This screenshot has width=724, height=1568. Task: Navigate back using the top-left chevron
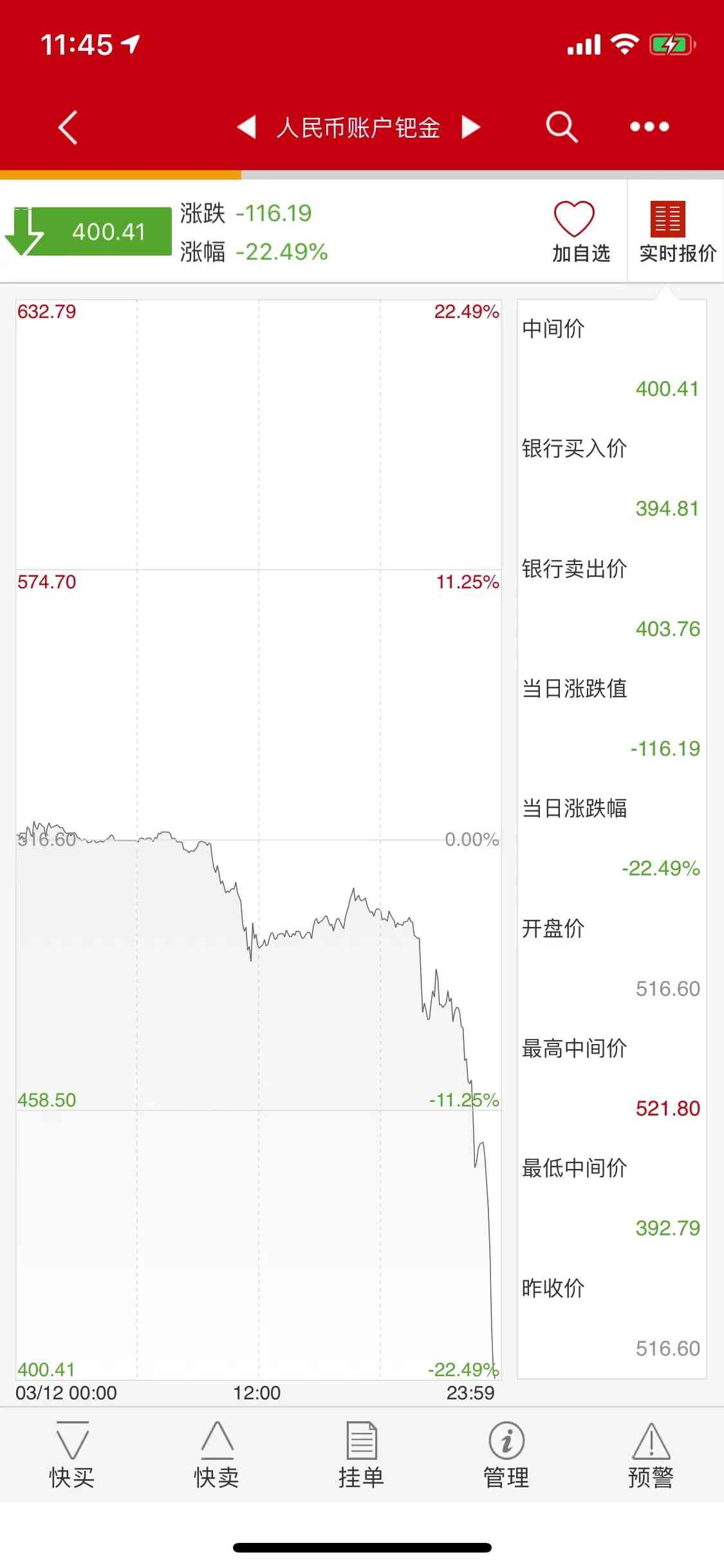pos(67,127)
